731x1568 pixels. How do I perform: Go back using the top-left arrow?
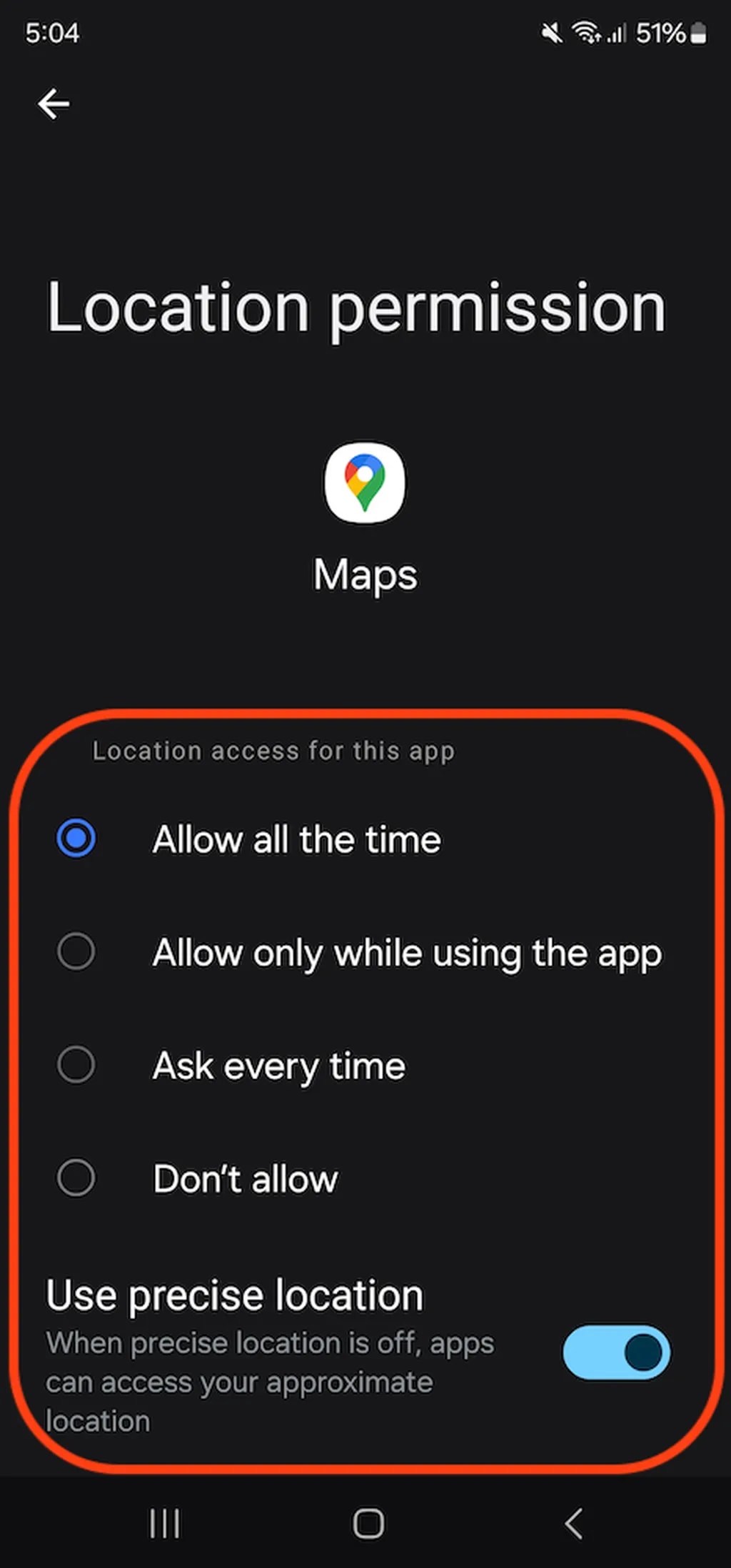(x=54, y=104)
